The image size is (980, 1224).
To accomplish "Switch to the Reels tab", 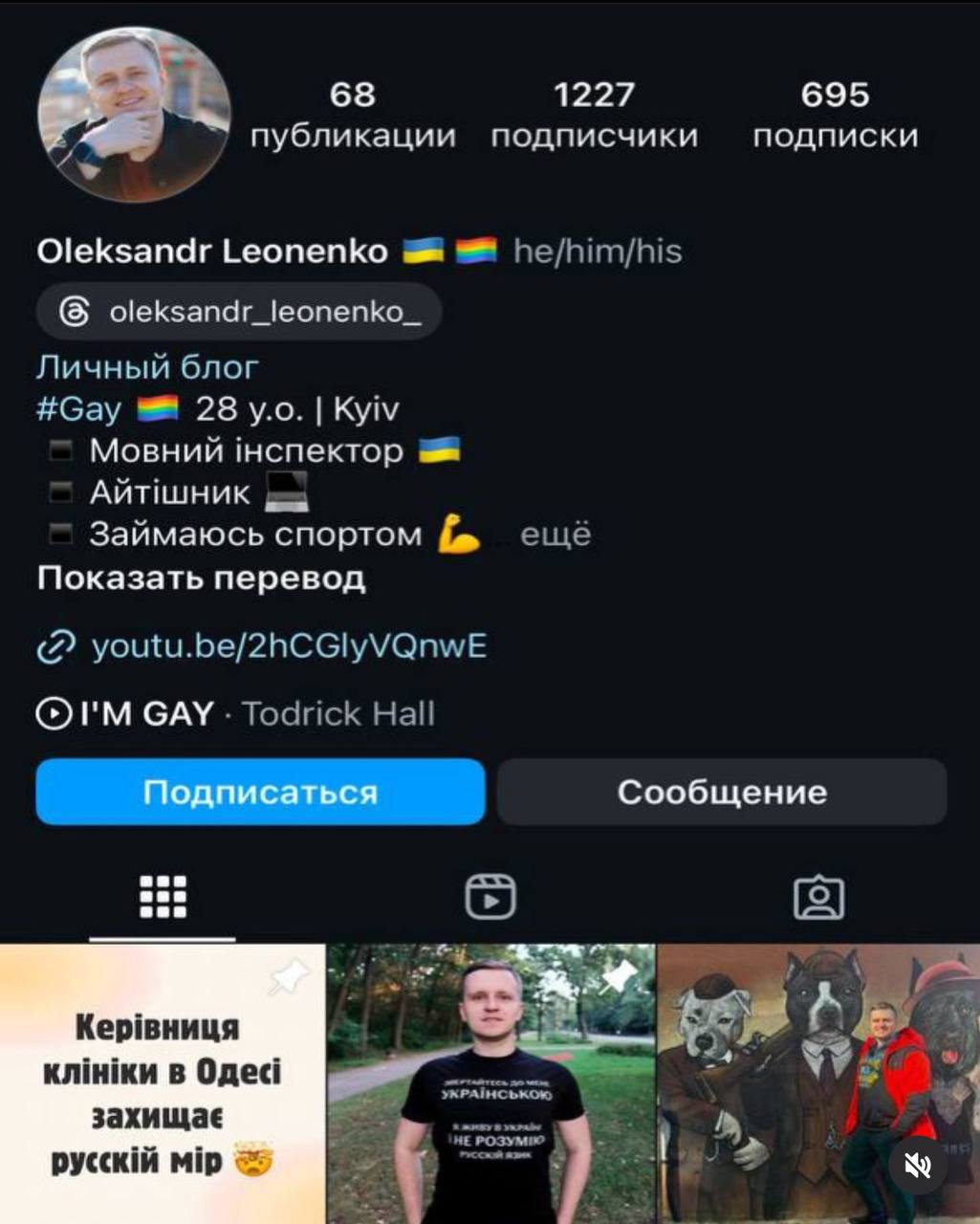I will (490, 897).
